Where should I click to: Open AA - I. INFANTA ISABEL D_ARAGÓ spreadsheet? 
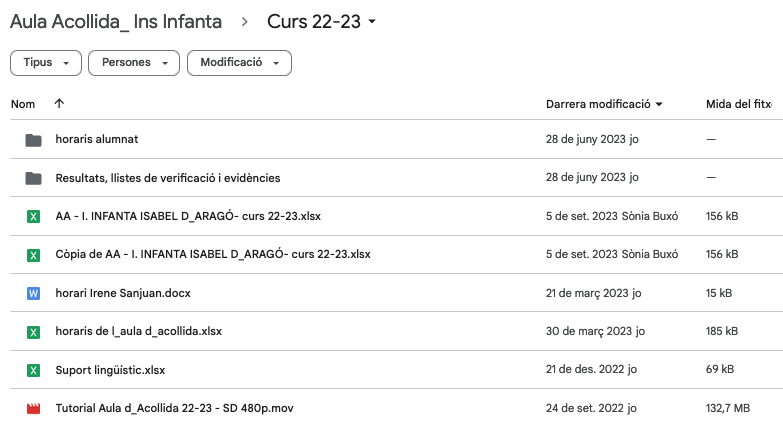pos(187,216)
